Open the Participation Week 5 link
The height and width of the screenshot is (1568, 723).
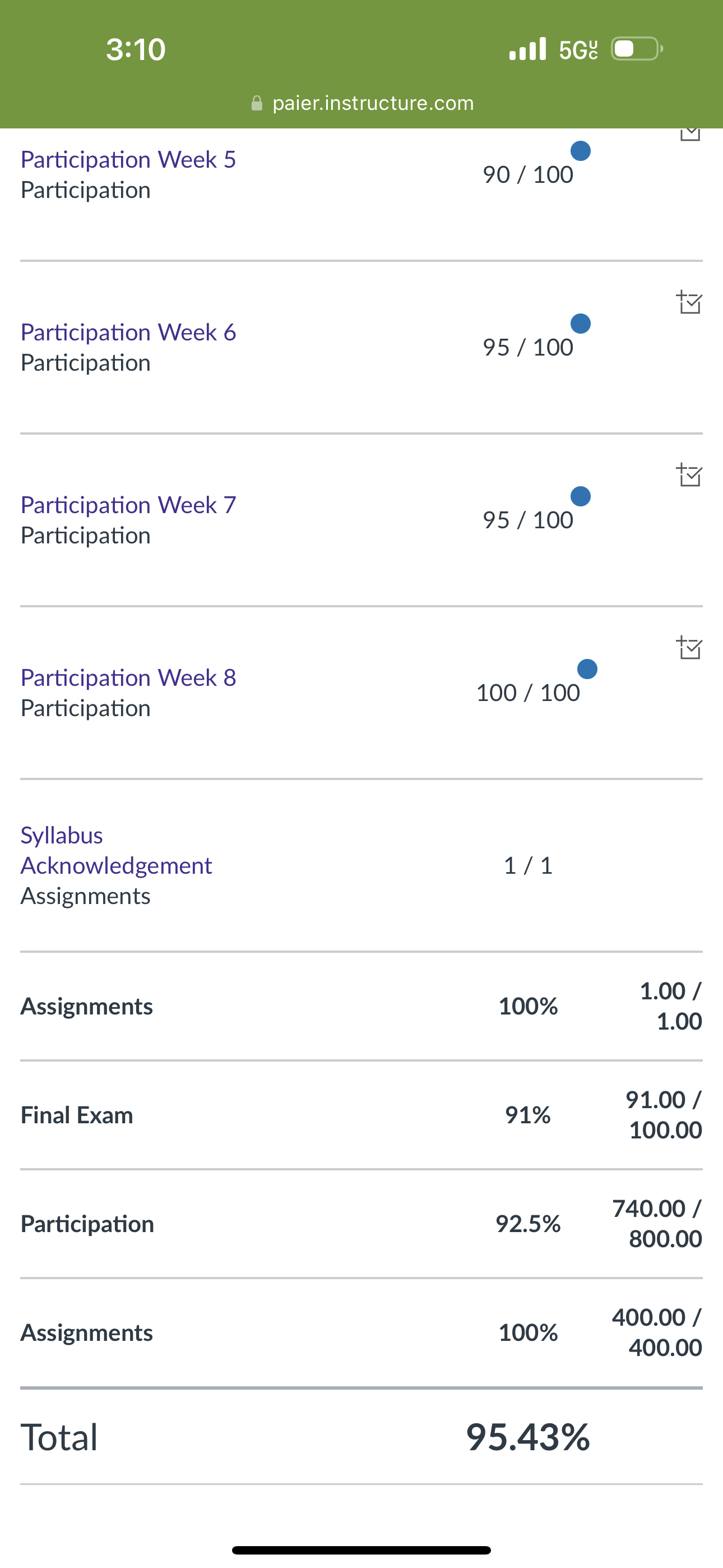tap(128, 159)
